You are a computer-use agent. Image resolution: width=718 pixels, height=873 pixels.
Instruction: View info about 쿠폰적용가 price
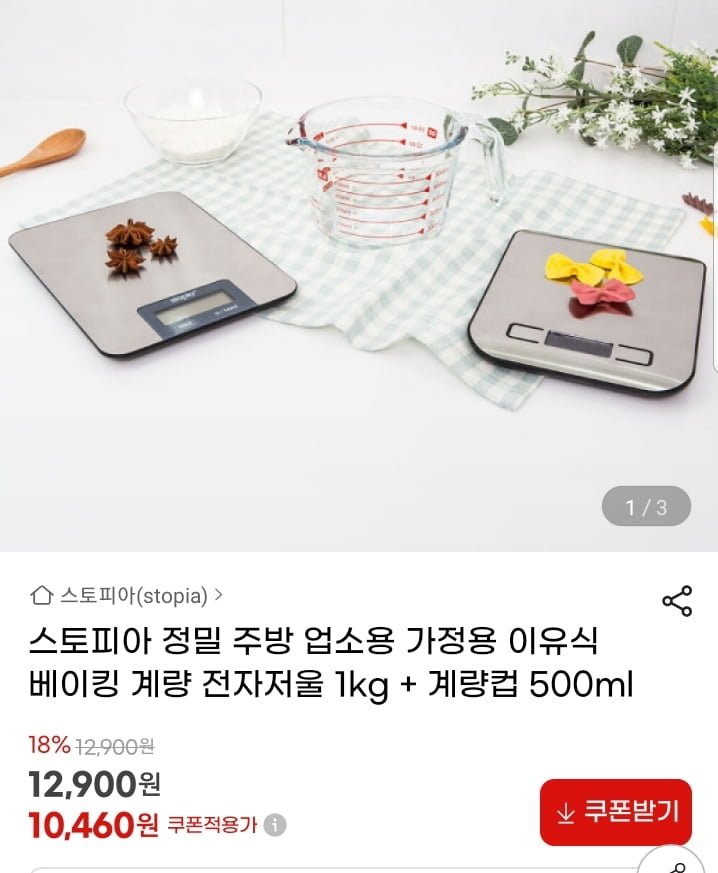click(275, 825)
